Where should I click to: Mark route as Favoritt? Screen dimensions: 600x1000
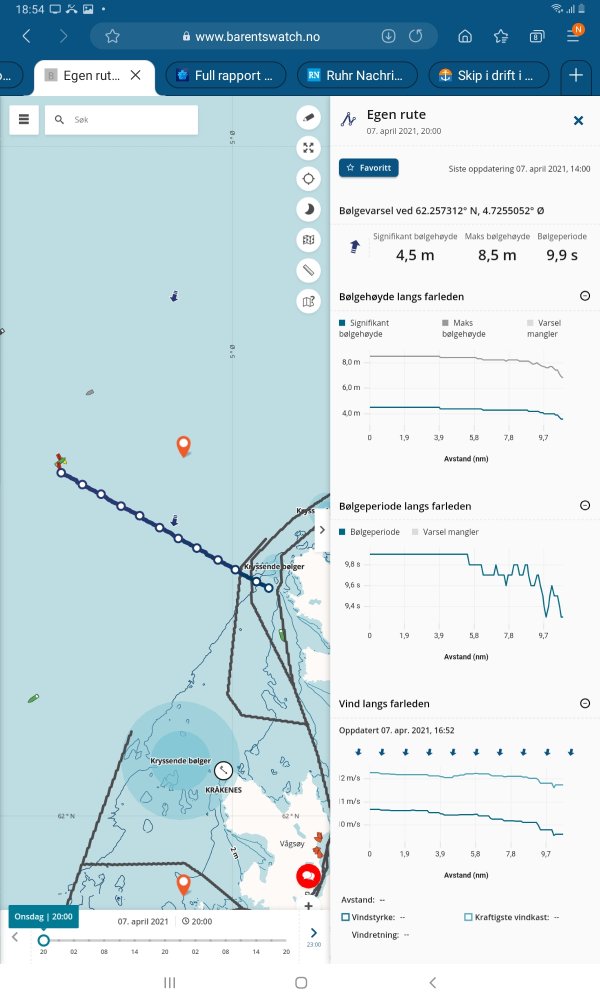(x=369, y=168)
